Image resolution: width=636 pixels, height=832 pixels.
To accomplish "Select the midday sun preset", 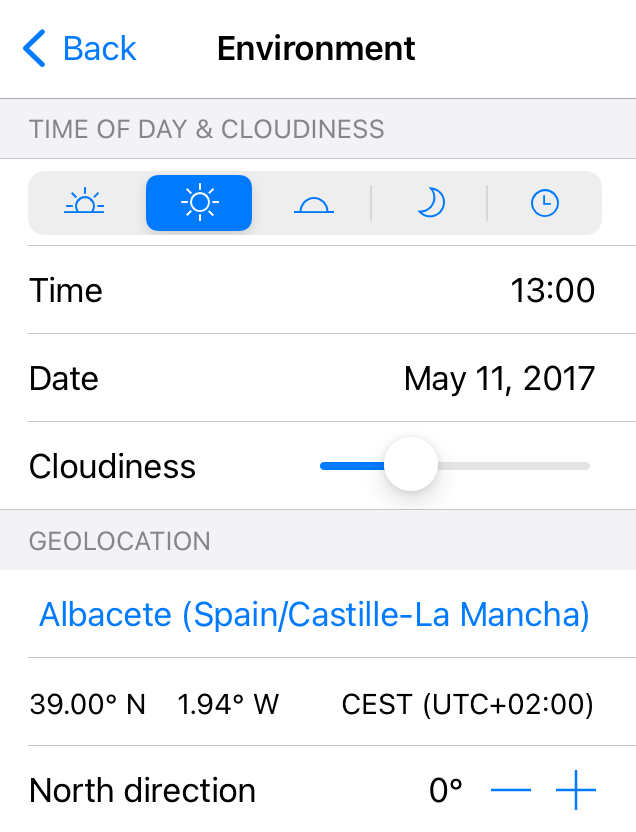I will [199, 203].
